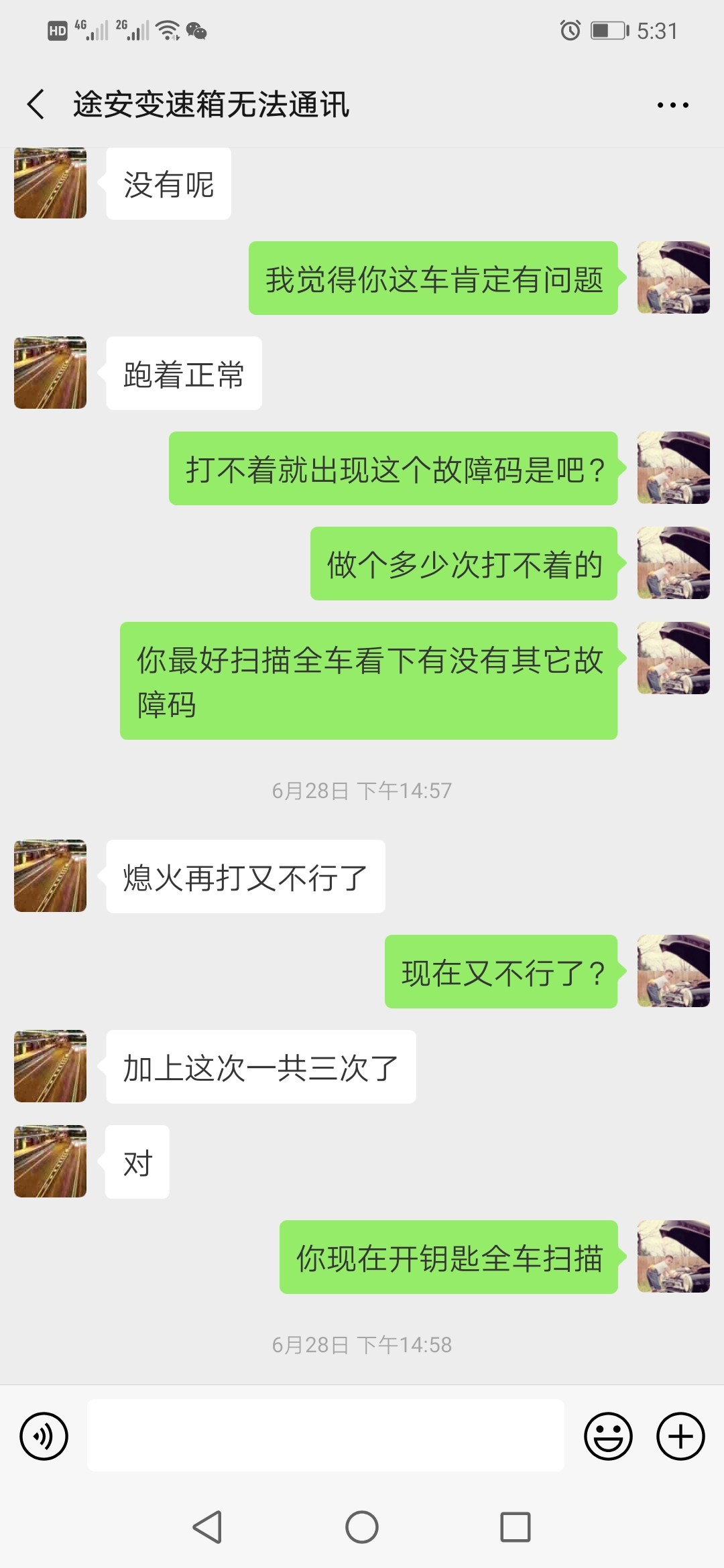The width and height of the screenshot is (724, 1568).
Task: Open the three-dot chat options menu
Action: coord(672,105)
